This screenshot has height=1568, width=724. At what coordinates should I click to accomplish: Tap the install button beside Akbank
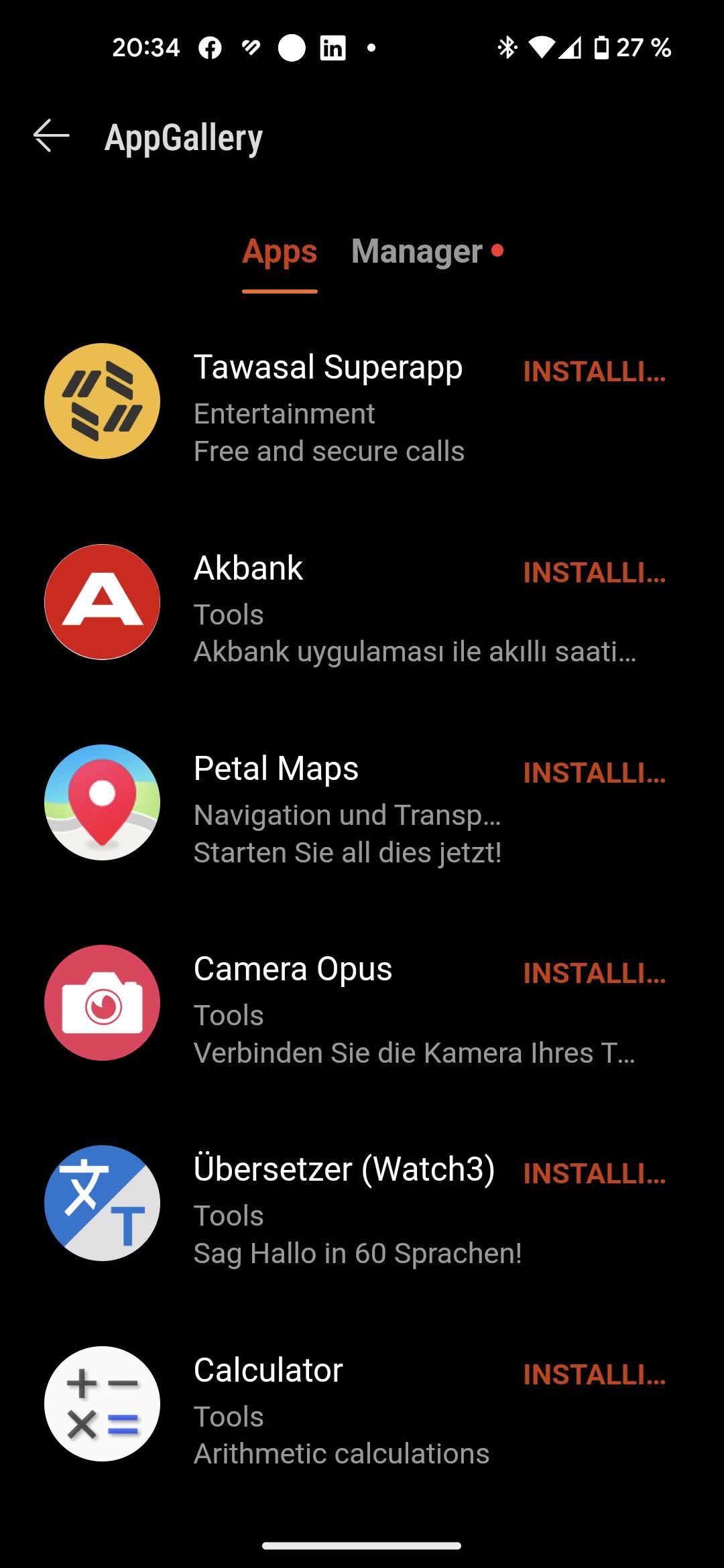(594, 573)
